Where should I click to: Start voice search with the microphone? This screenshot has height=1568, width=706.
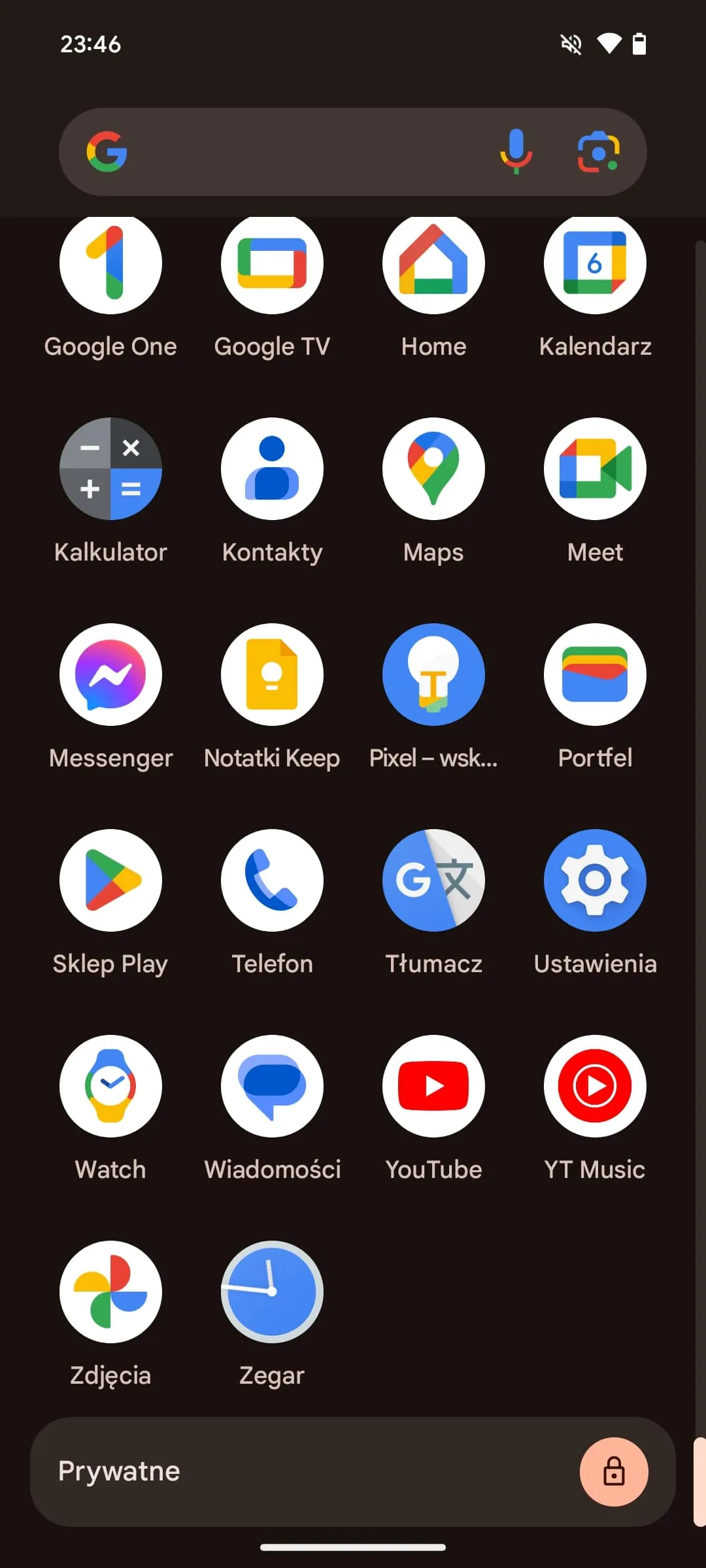[516, 152]
